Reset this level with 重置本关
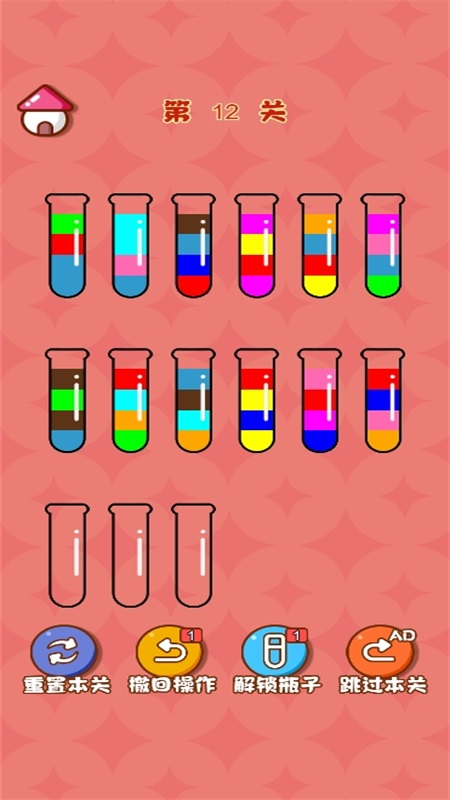The image size is (450, 800). [67, 659]
